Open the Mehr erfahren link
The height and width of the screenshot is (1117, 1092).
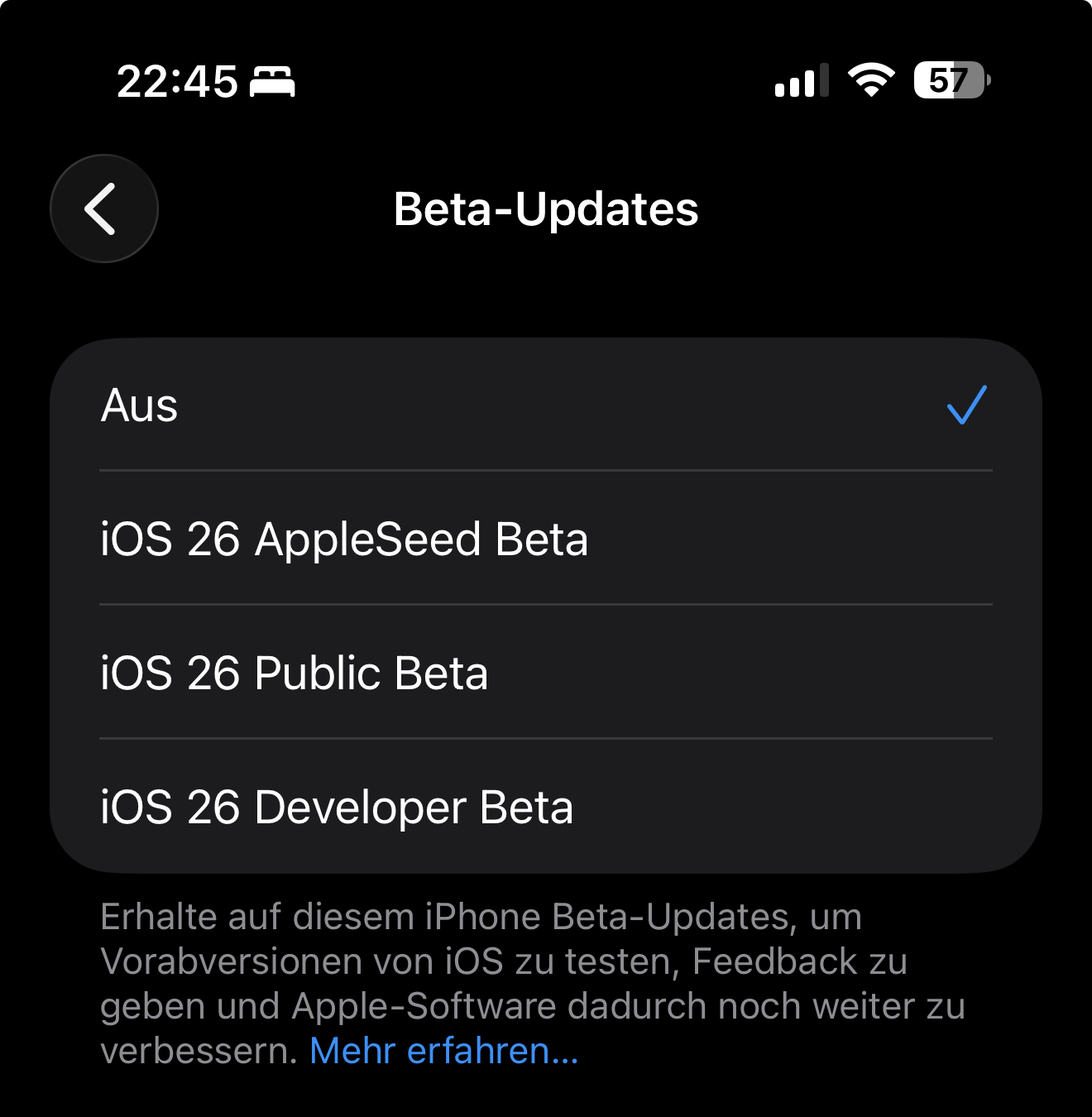pyautogui.click(x=443, y=1051)
